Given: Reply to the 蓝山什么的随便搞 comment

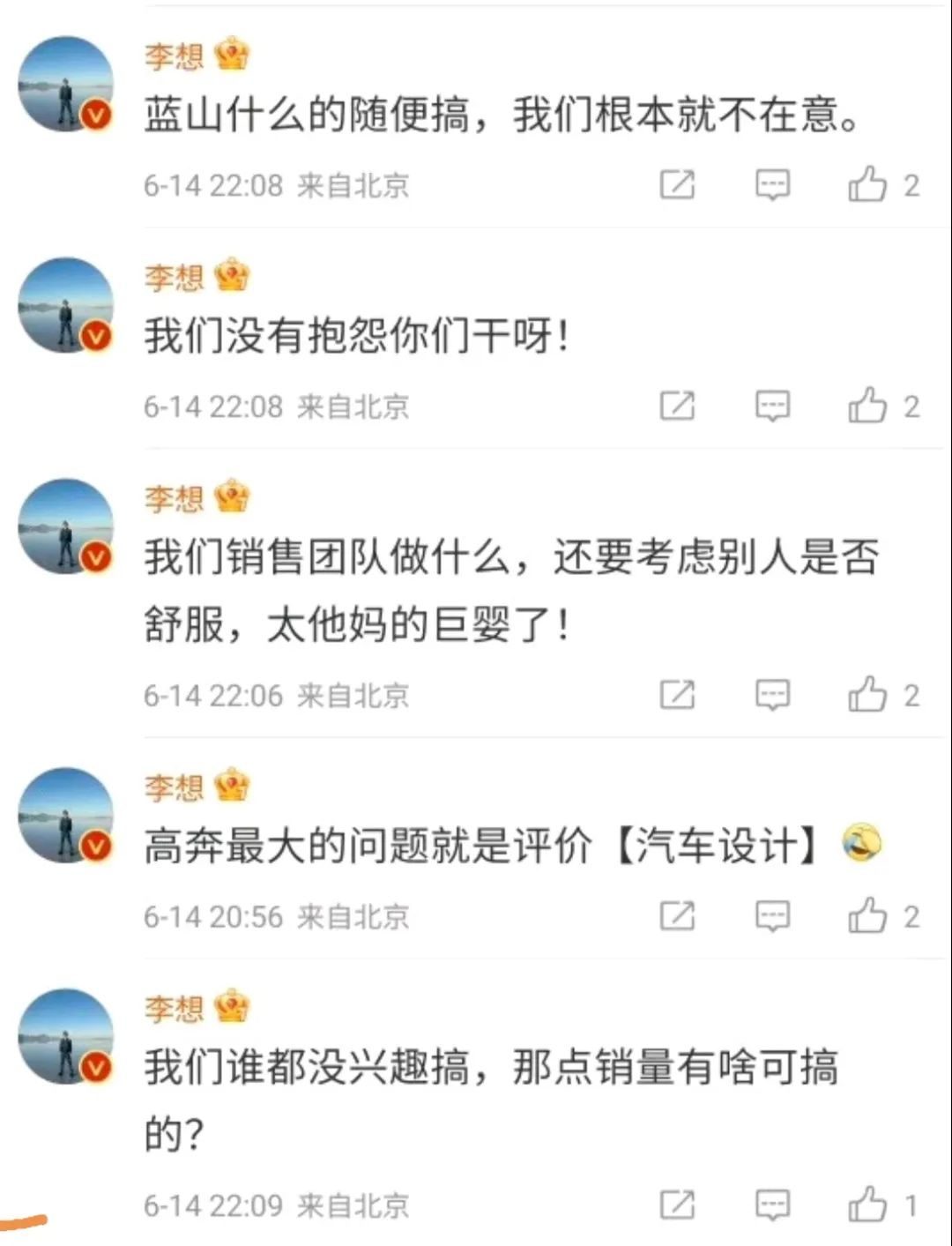Looking at the screenshot, I should [x=772, y=185].
